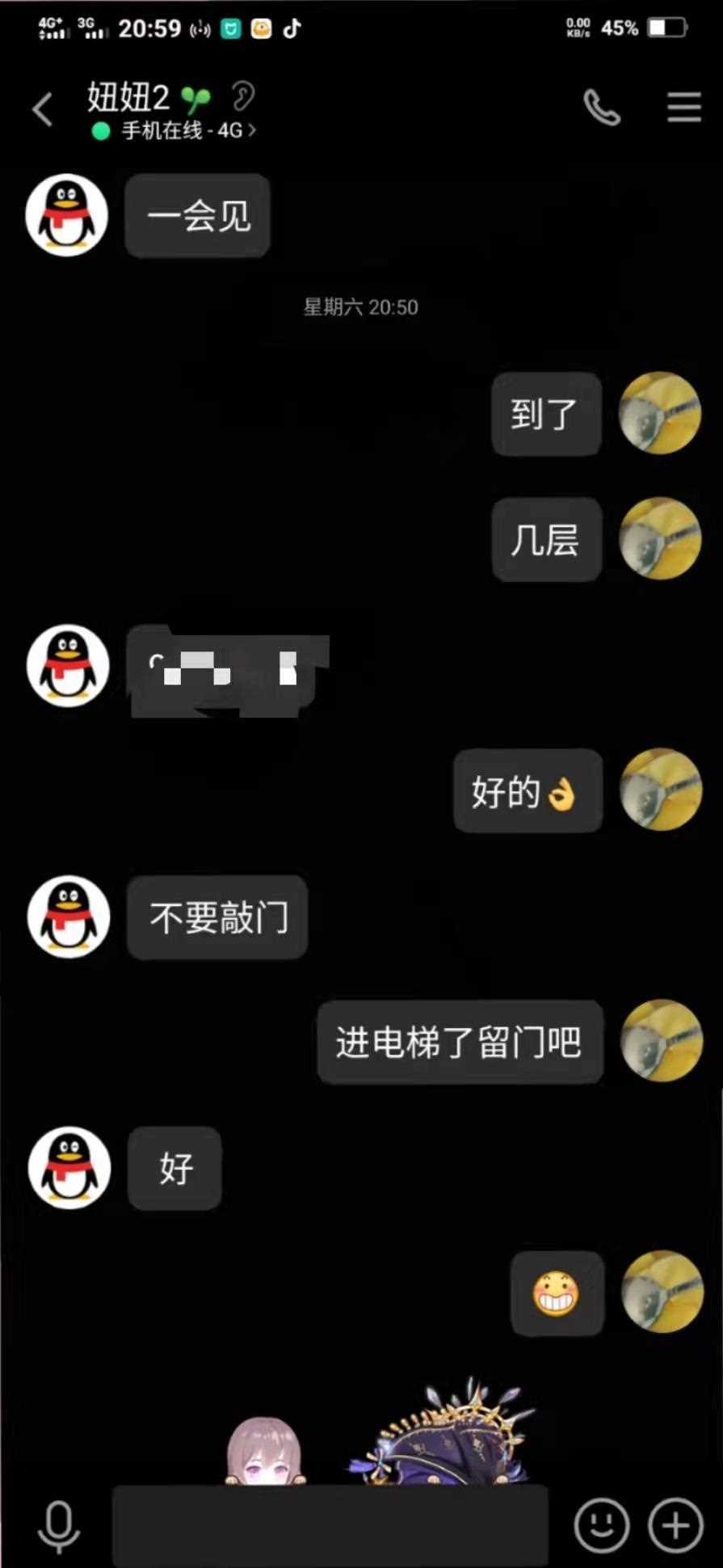Open the plus attachment menu

tap(675, 1526)
